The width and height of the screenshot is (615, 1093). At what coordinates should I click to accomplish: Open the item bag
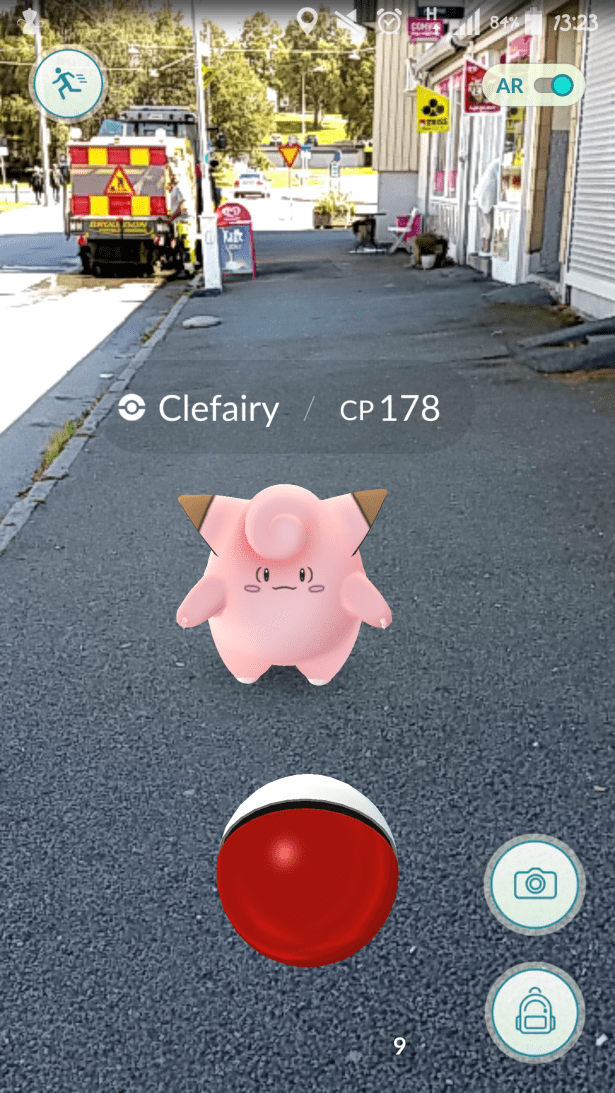point(535,1013)
